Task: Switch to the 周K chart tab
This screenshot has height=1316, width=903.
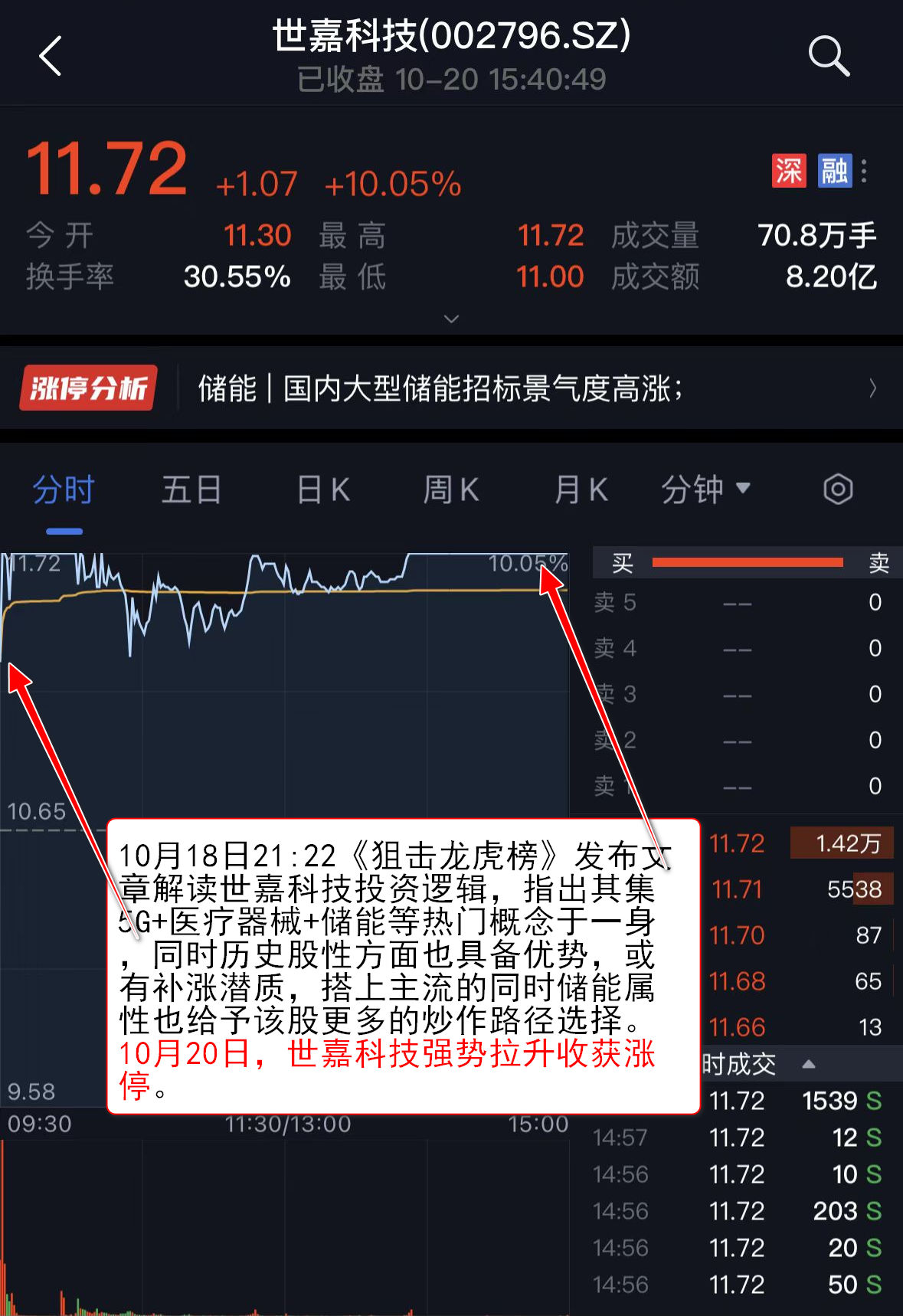Action: (x=451, y=489)
